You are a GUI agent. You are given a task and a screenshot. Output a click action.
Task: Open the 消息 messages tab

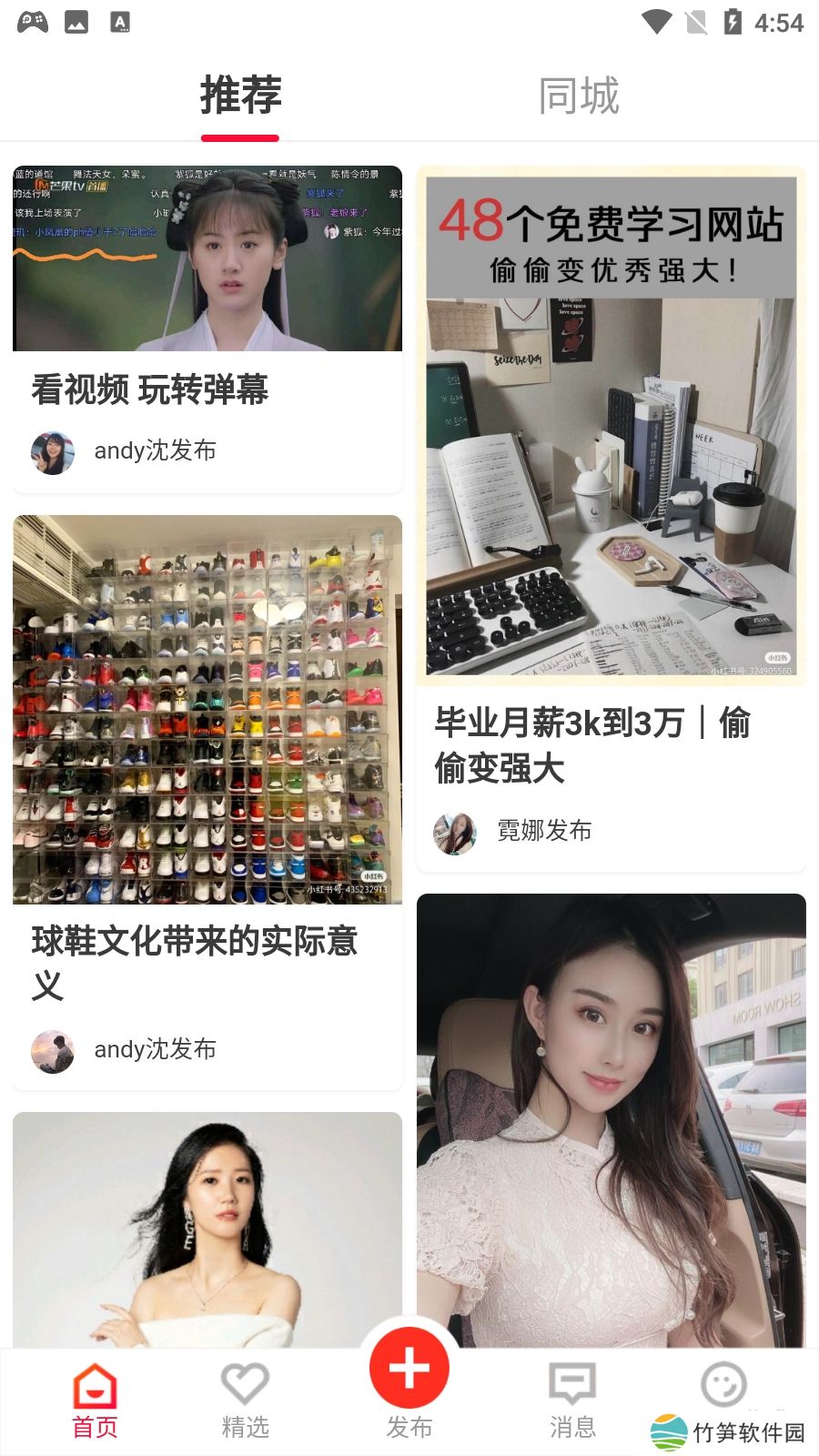(572, 1401)
